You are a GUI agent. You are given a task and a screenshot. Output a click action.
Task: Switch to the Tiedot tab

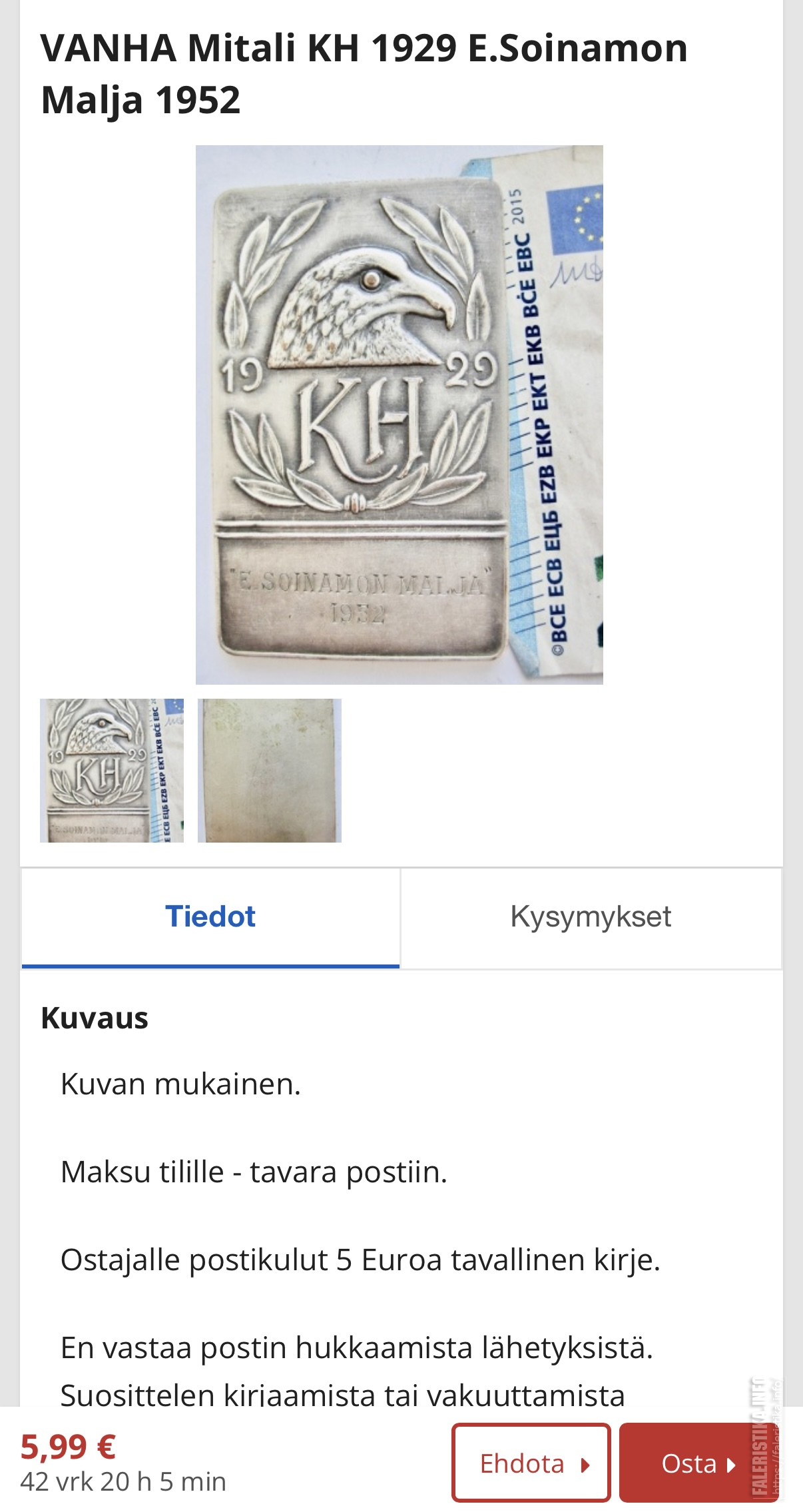click(x=210, y=918)
